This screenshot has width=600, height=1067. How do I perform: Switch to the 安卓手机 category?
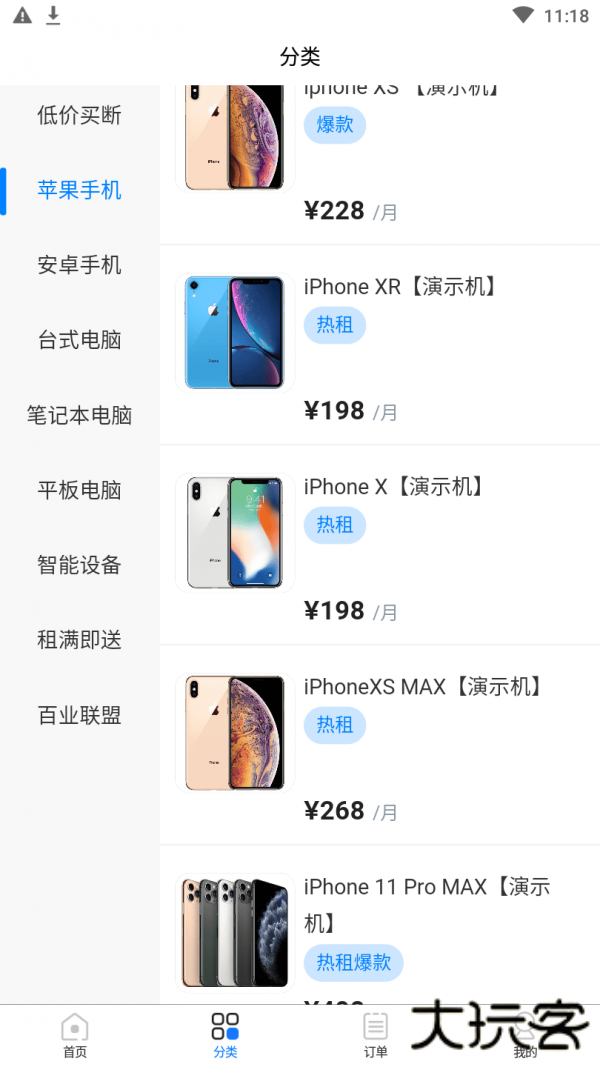79,265
